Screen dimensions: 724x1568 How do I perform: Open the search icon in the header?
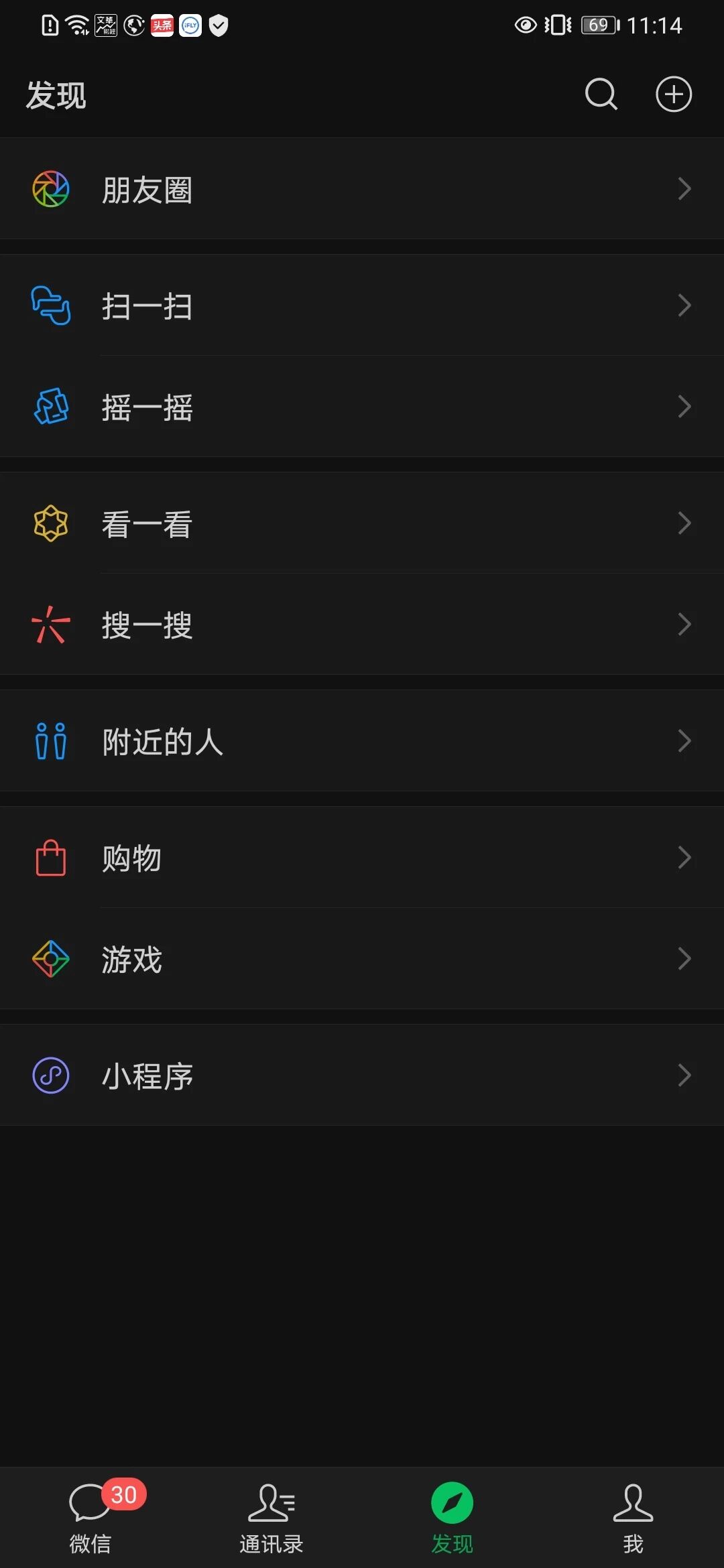[x=601, y=94]
